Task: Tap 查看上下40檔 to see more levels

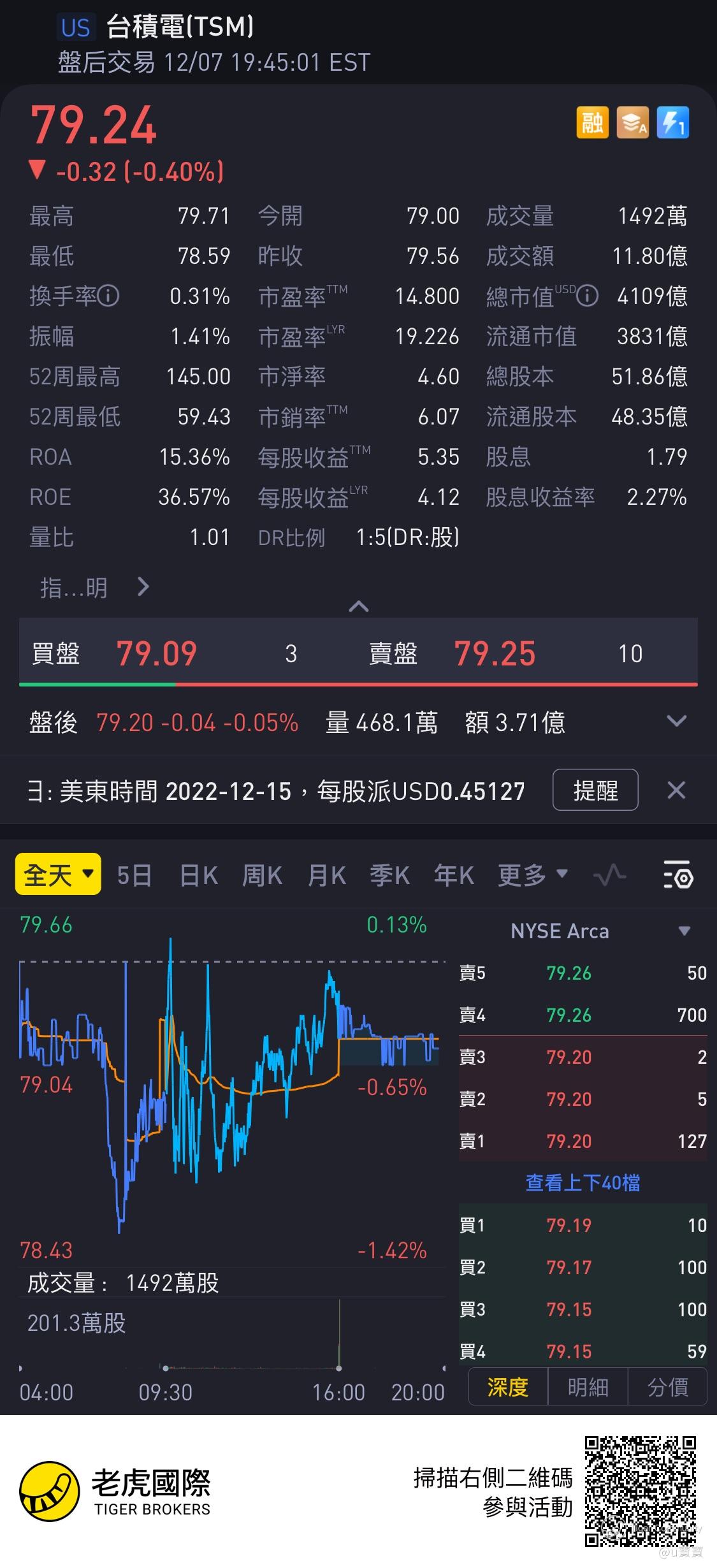Action: click(583, 1183)
